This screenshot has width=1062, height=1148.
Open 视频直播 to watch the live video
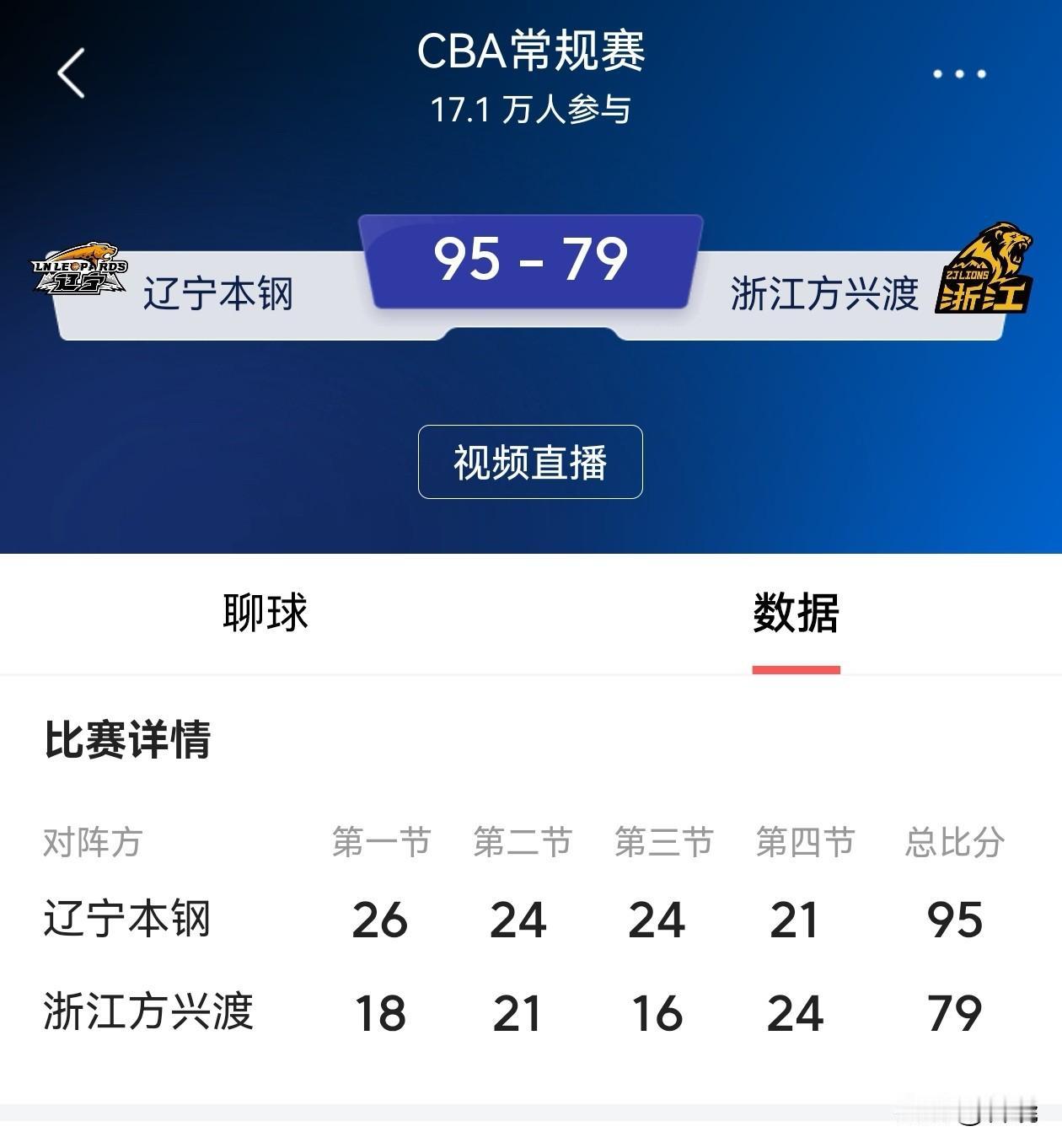tap(529, 461)
